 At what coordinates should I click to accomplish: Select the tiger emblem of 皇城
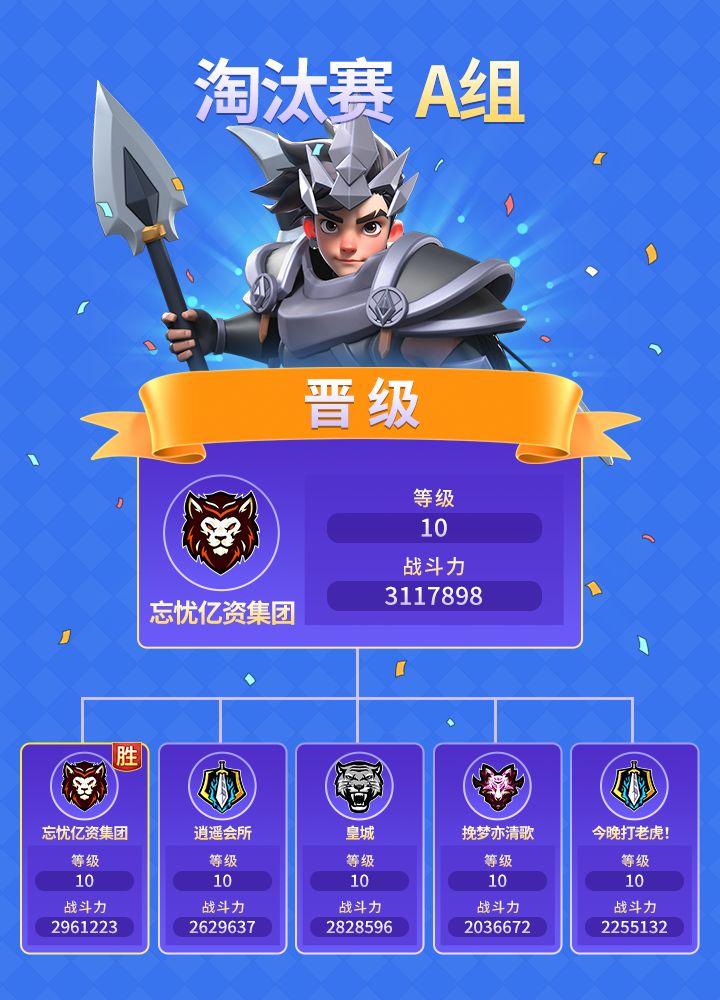[360, 784]
